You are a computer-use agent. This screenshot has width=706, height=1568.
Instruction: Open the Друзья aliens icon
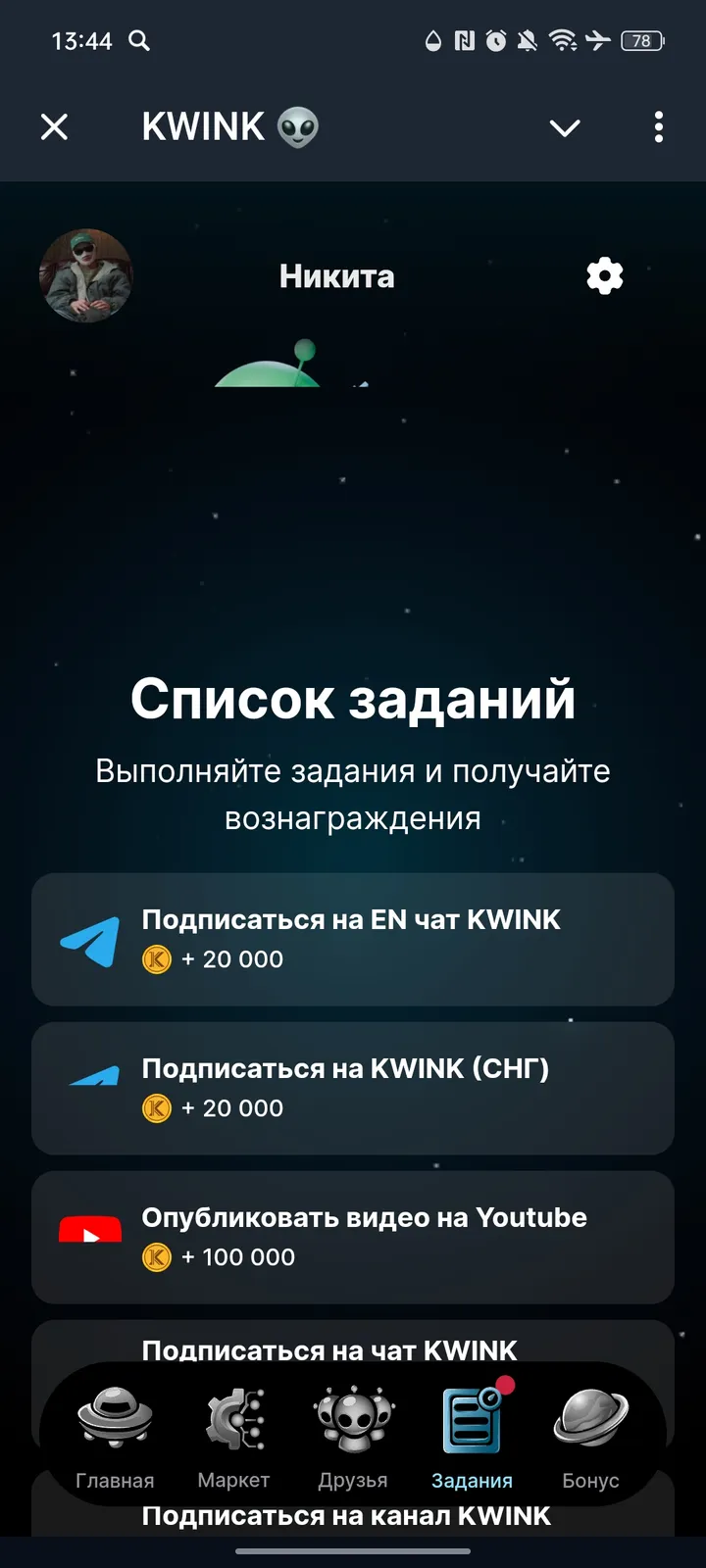coord(352,1418)
